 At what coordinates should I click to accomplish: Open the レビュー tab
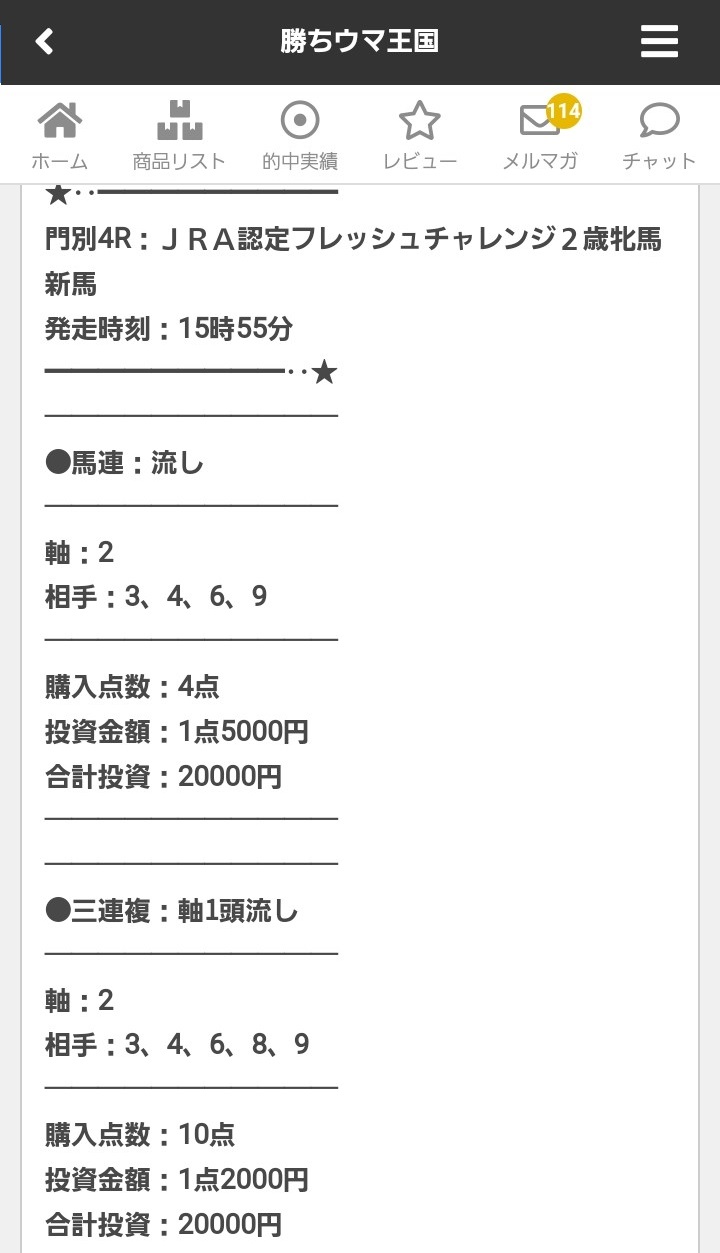coord(420,136)
